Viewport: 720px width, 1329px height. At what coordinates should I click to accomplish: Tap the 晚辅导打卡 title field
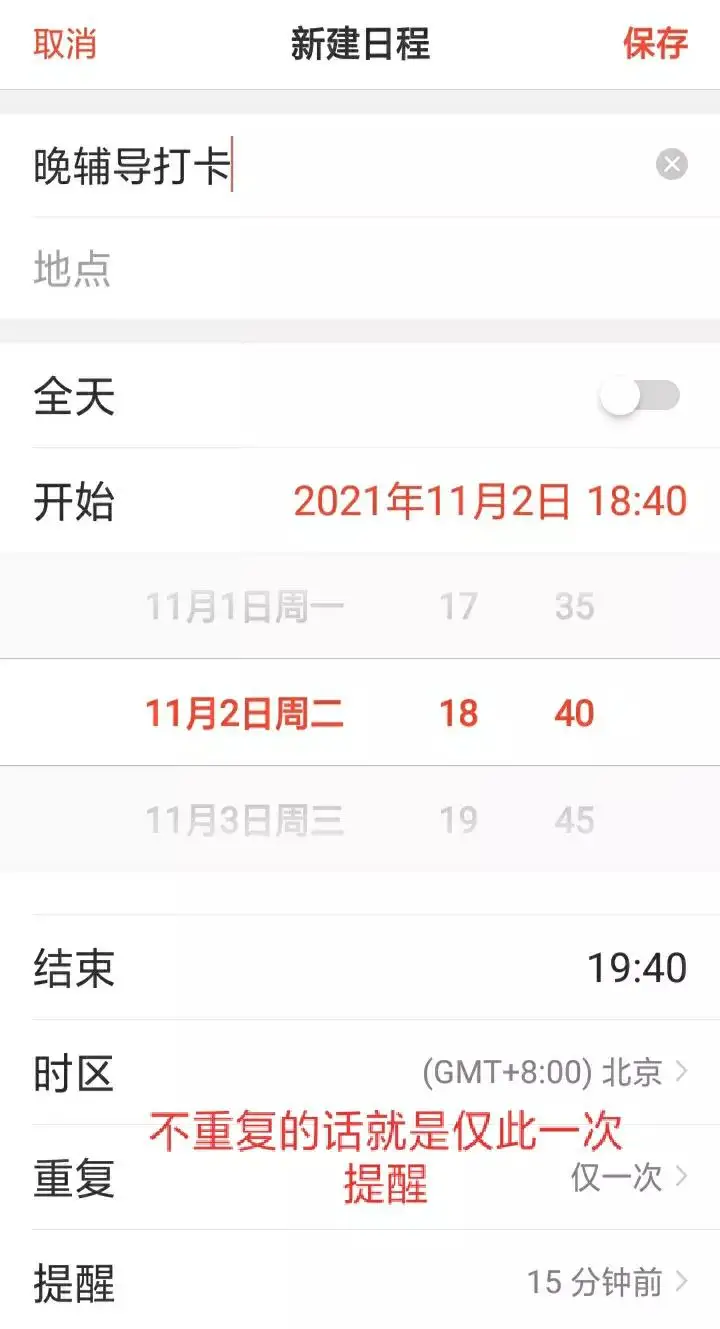[x=340, y=165]
